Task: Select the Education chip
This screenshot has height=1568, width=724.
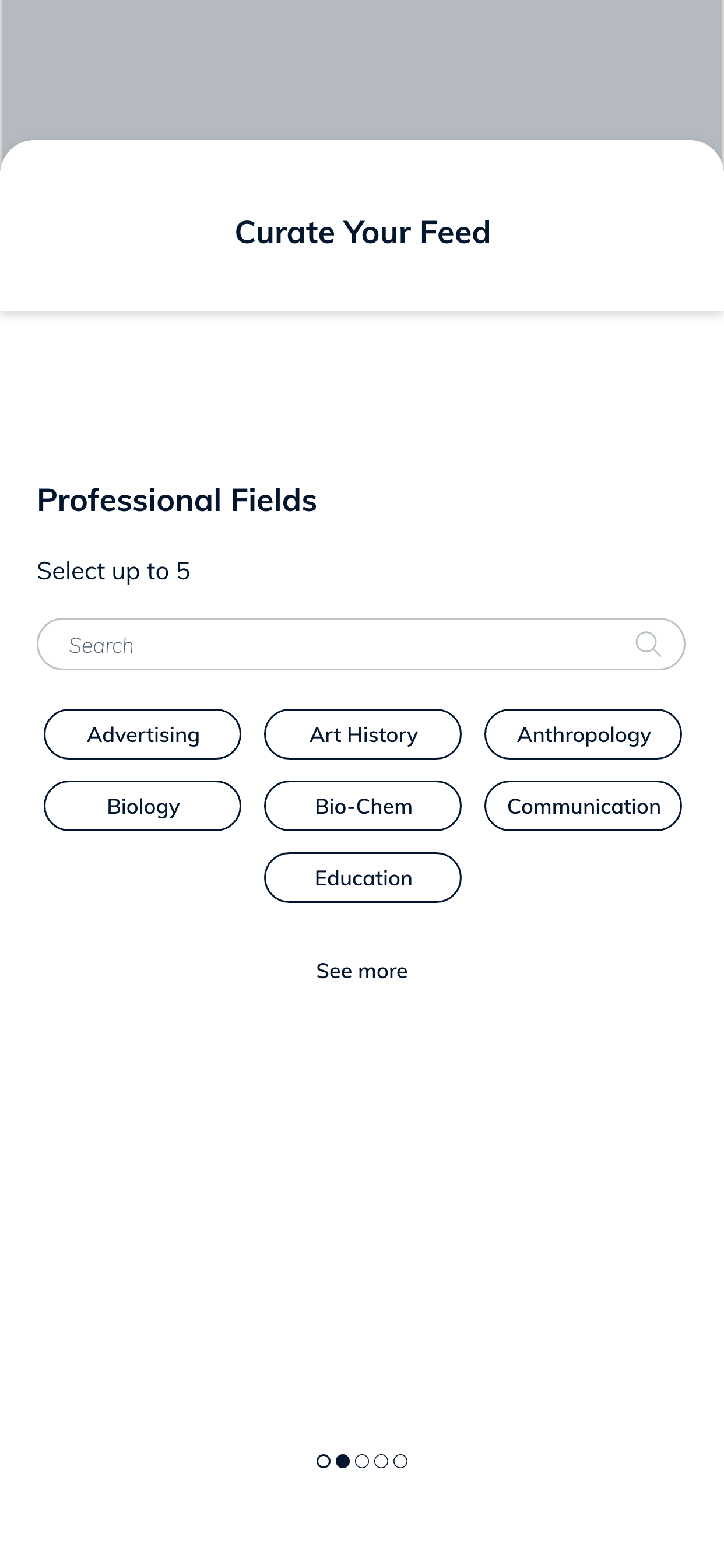Action: coord(363,878)
